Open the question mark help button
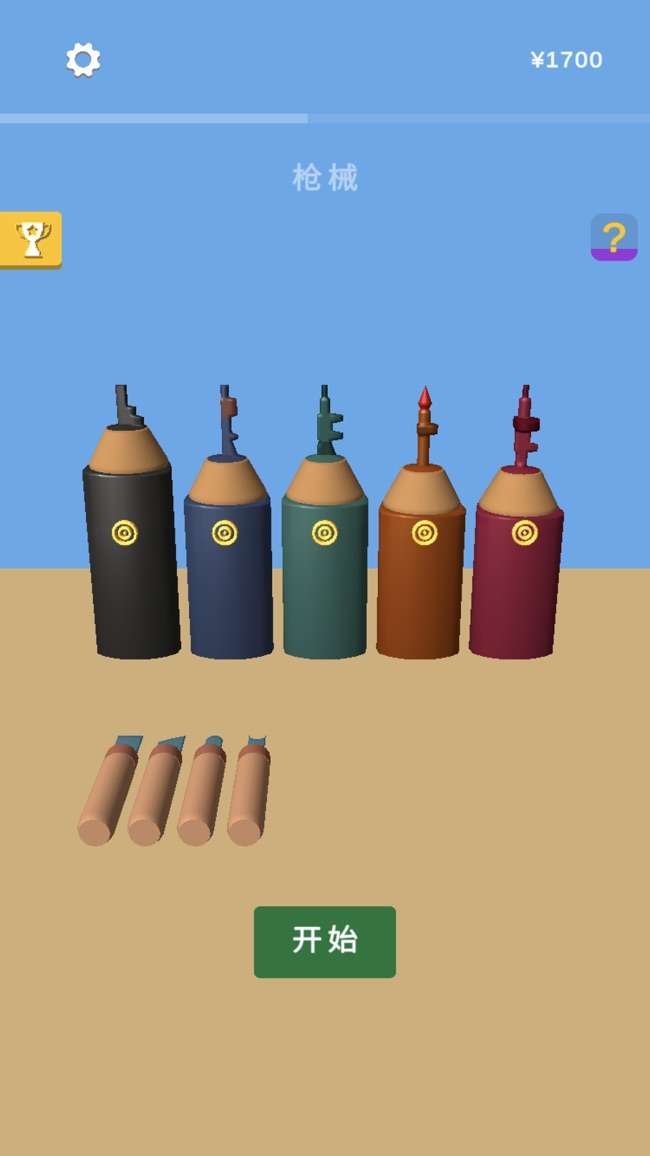Screen dimensions: 650x1156 (613, 237)
